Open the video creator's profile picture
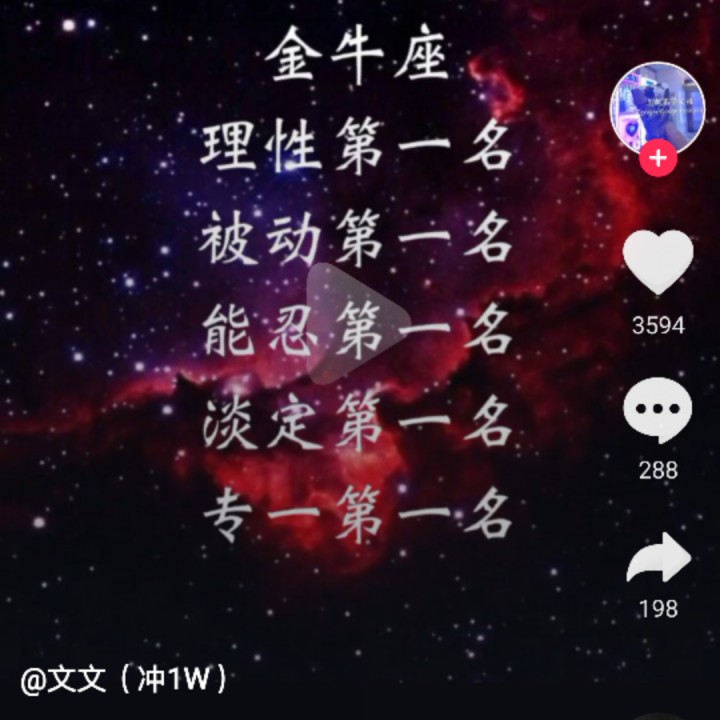The image size is (720, 720). 657,105
